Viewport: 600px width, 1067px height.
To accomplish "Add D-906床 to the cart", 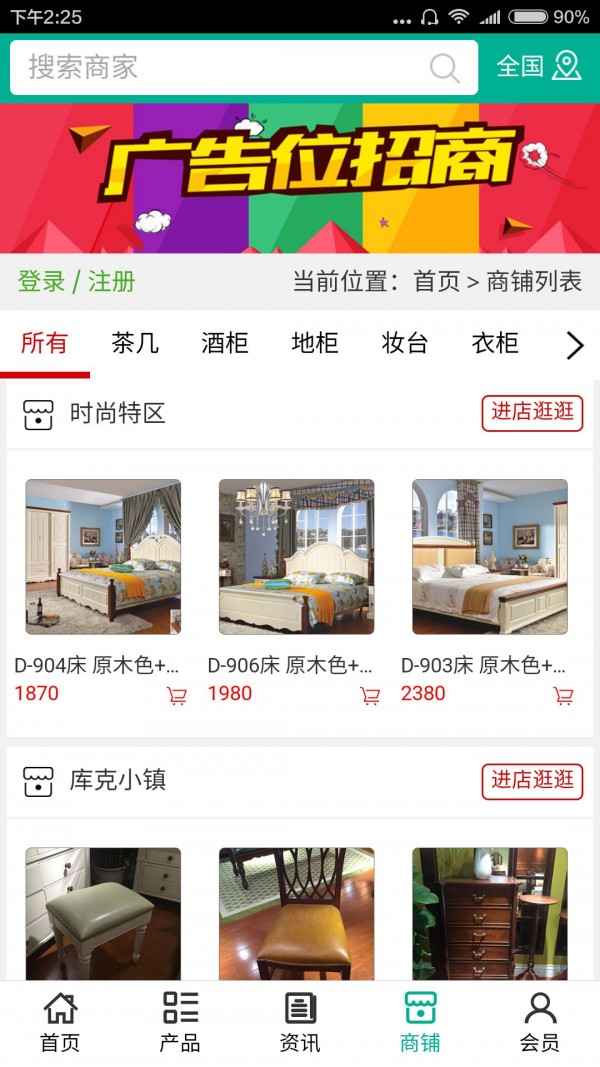I will (x=370, y=696).
